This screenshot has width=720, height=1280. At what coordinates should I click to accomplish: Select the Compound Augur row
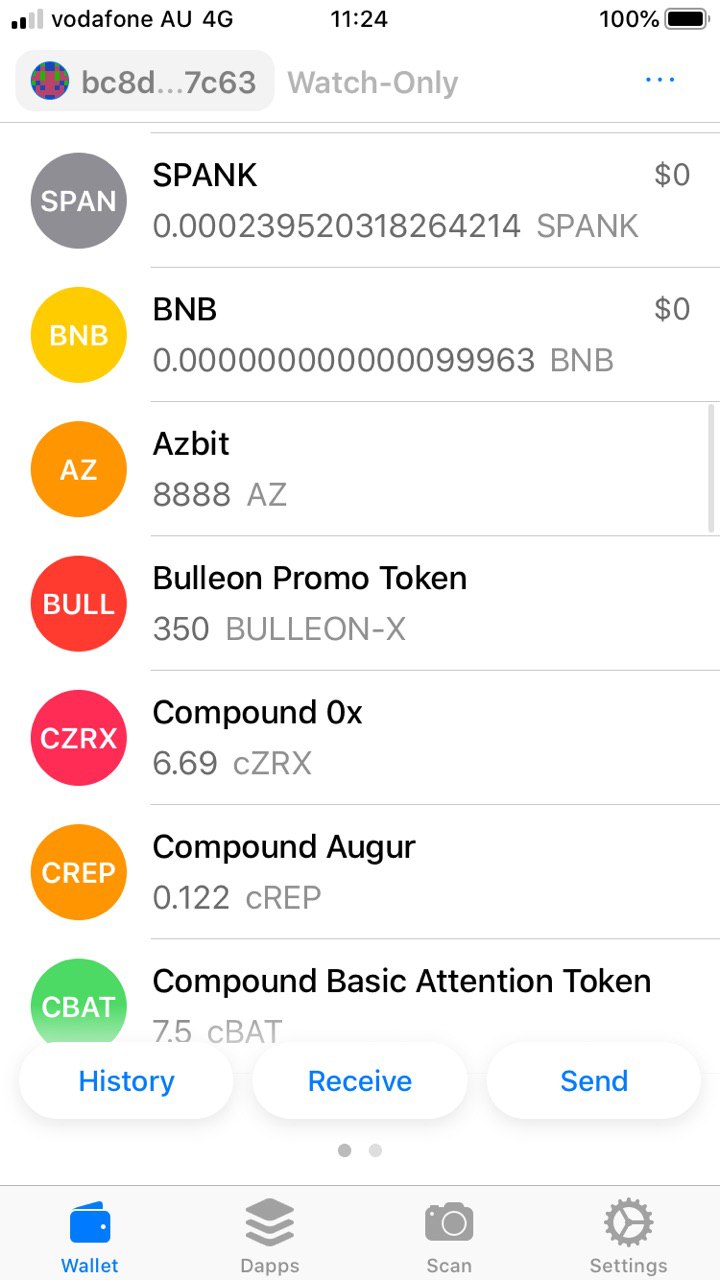(400, 872)
